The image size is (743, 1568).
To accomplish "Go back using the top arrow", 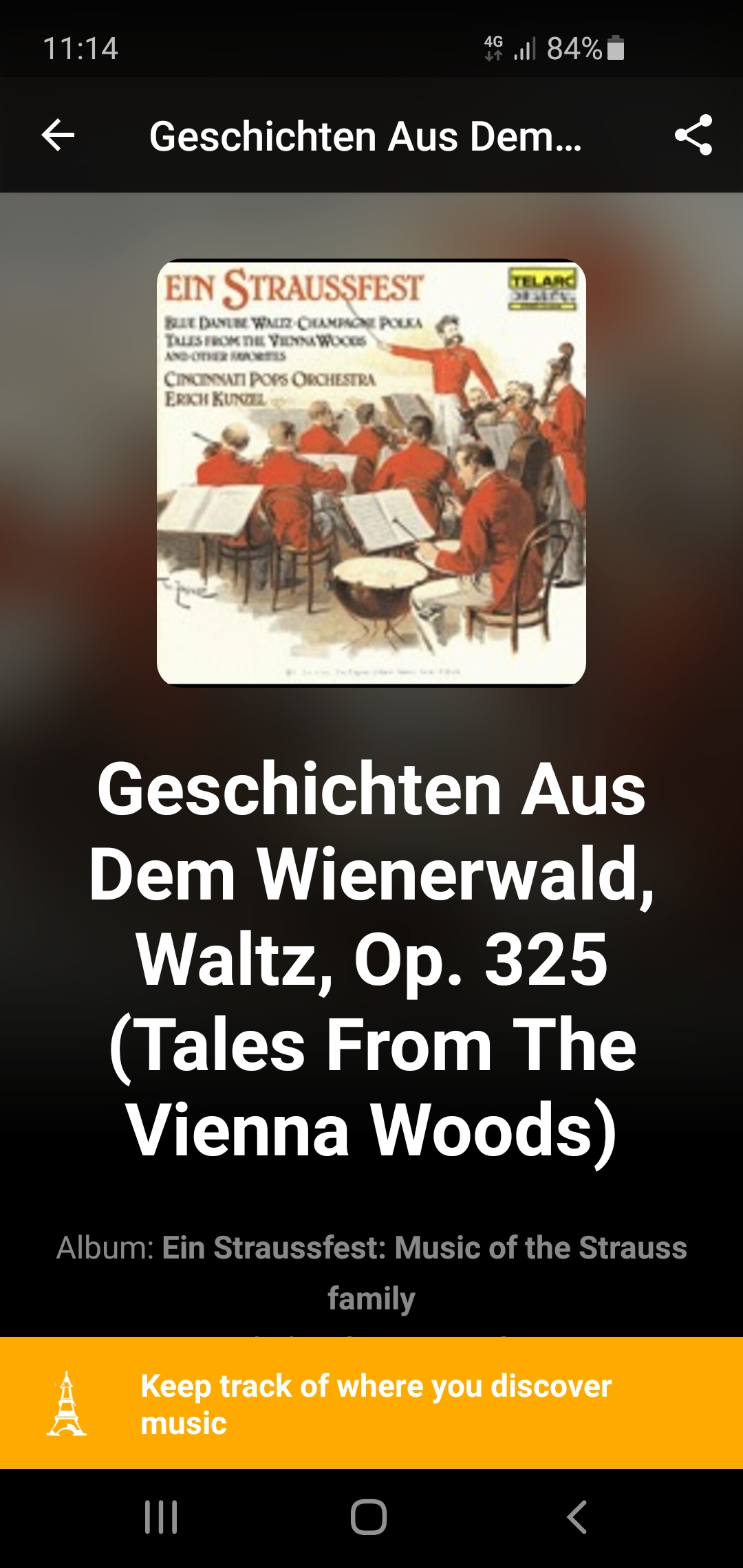I will click(58, 135).
